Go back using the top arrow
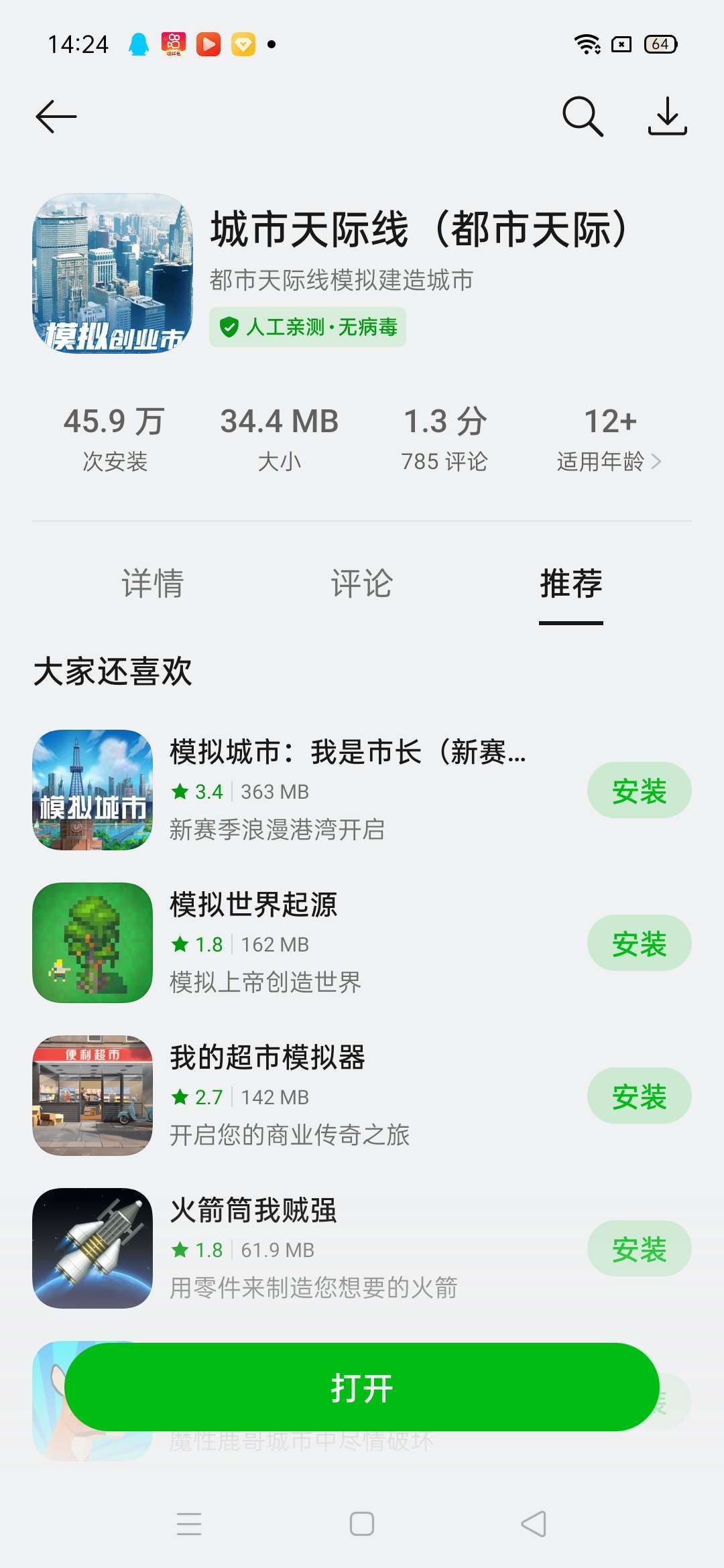 (56, 117)
